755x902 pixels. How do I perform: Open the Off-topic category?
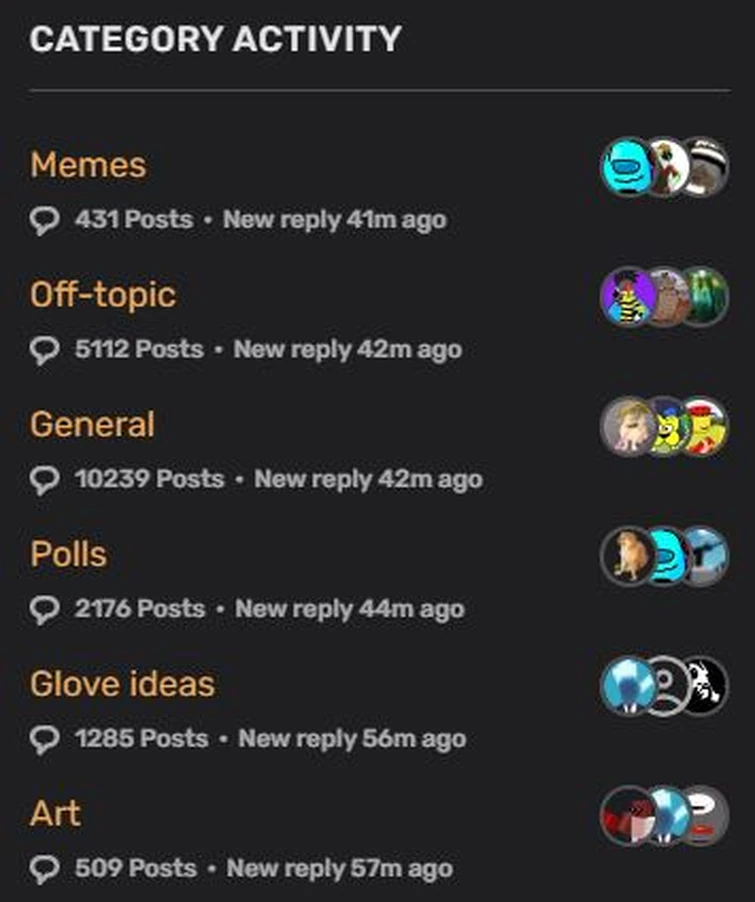tap(103, 294)
